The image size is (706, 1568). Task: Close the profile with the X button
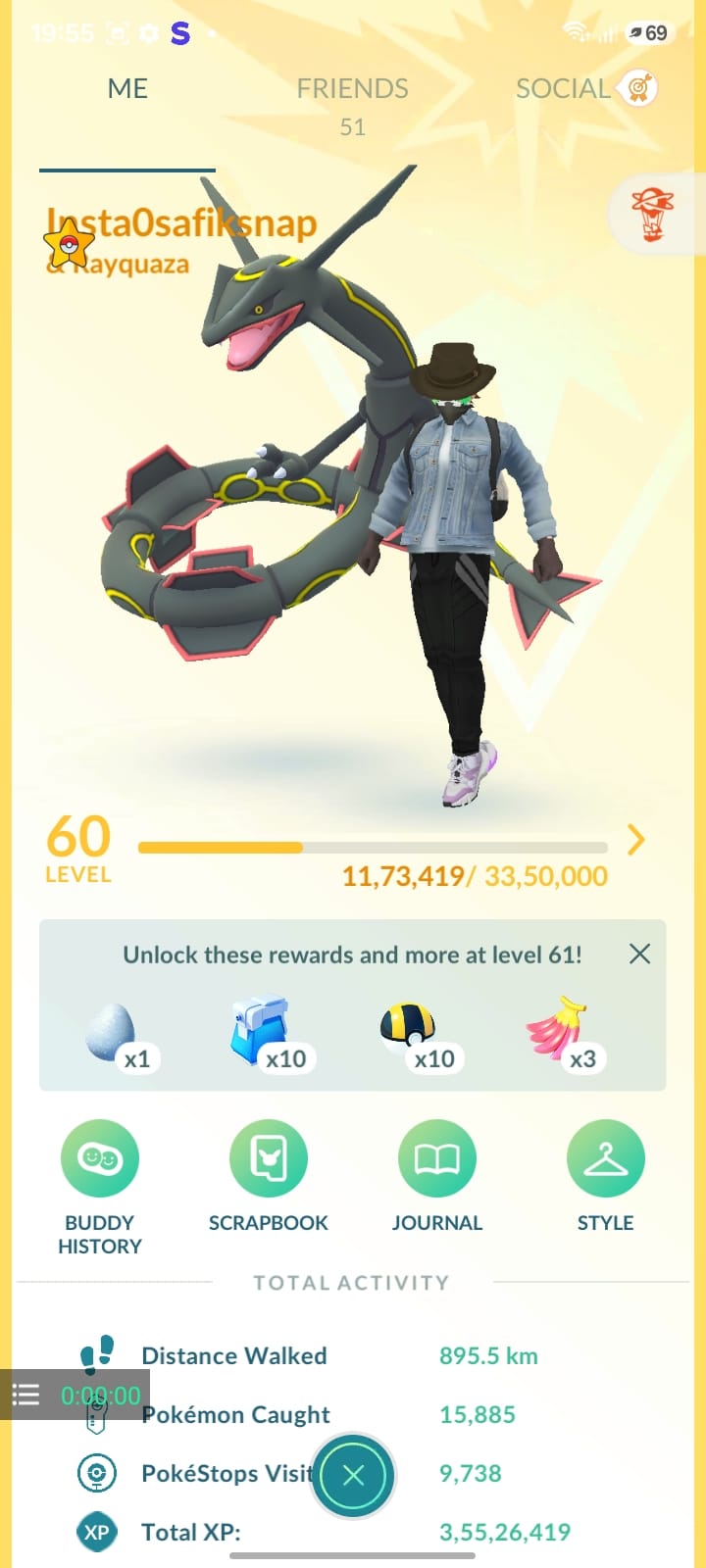pos(354,1475)
